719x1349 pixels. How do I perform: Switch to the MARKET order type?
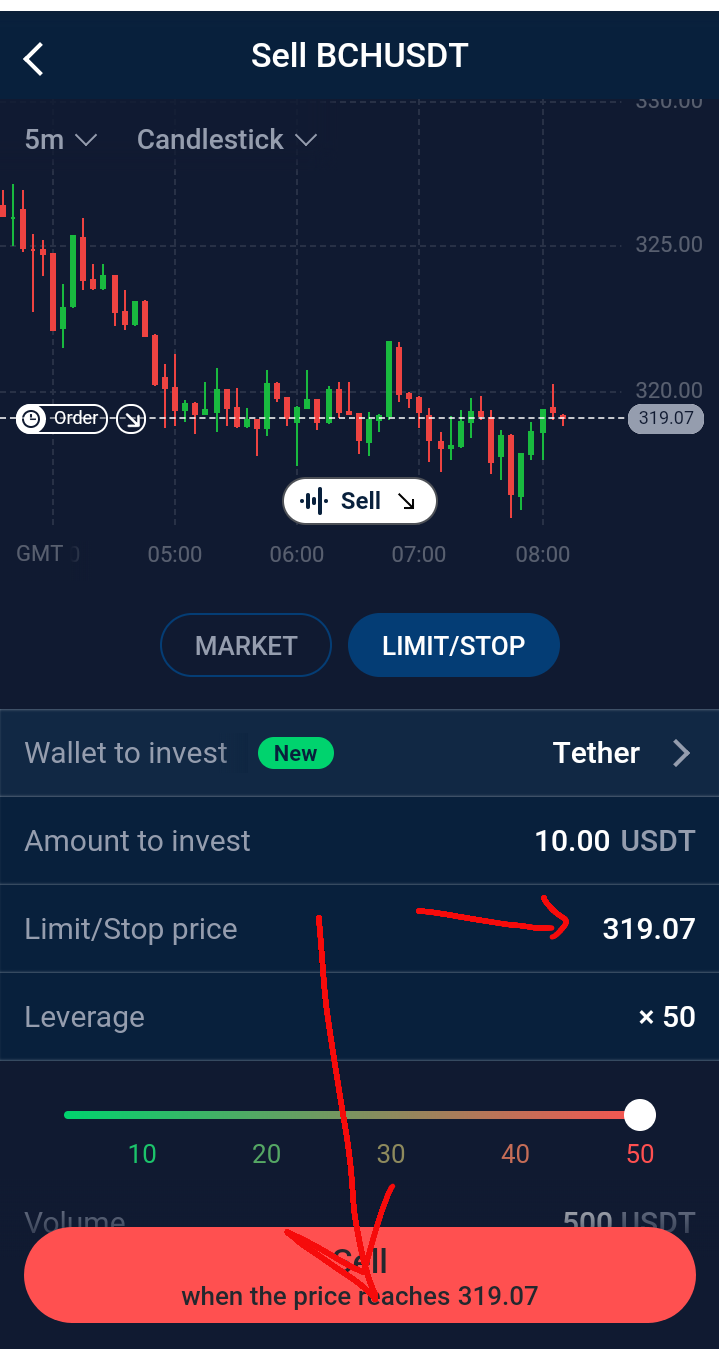pyautogui.click(x=246, y=646)
